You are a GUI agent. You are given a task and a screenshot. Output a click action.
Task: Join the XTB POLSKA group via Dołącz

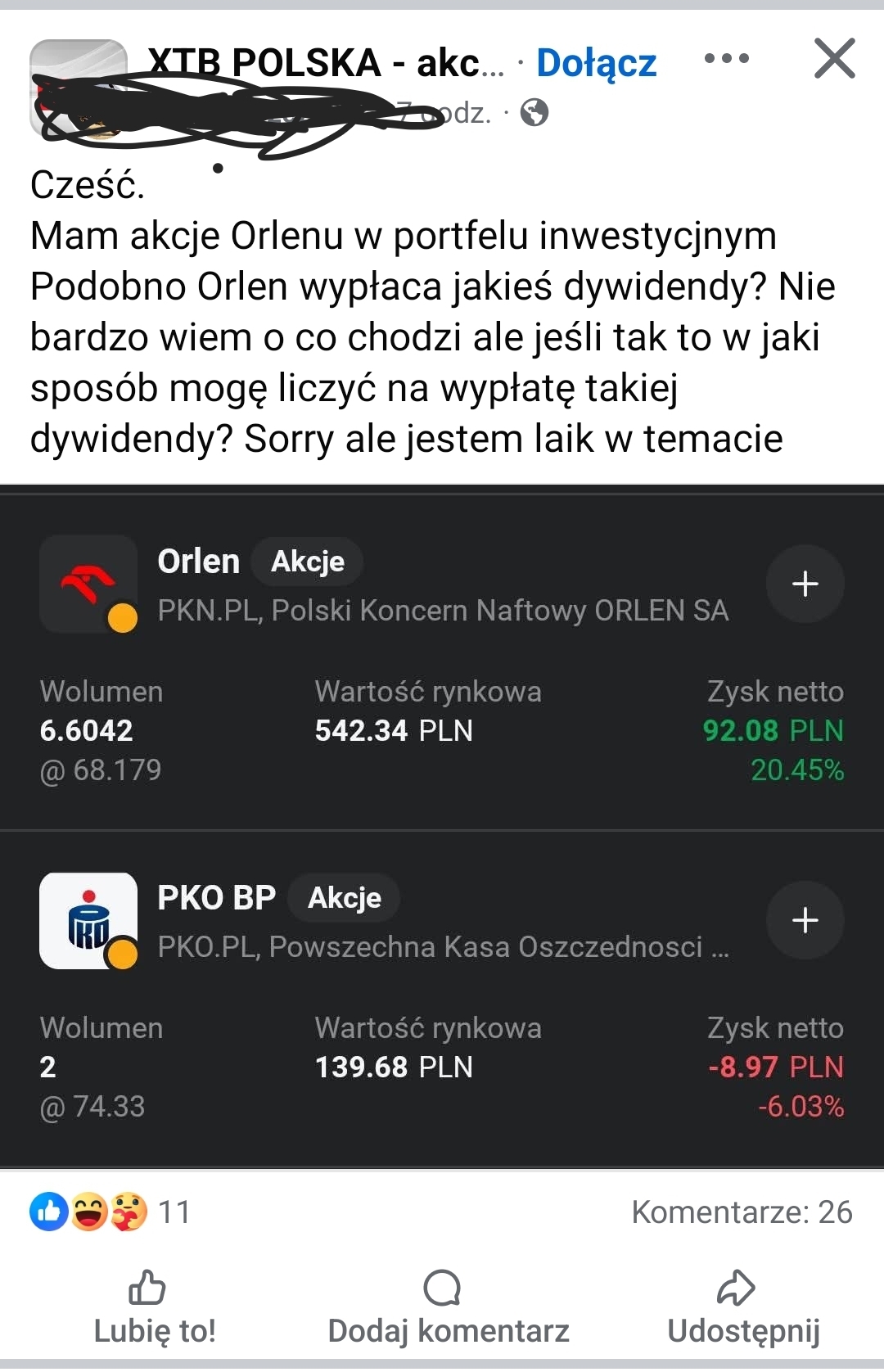[596, 63]
